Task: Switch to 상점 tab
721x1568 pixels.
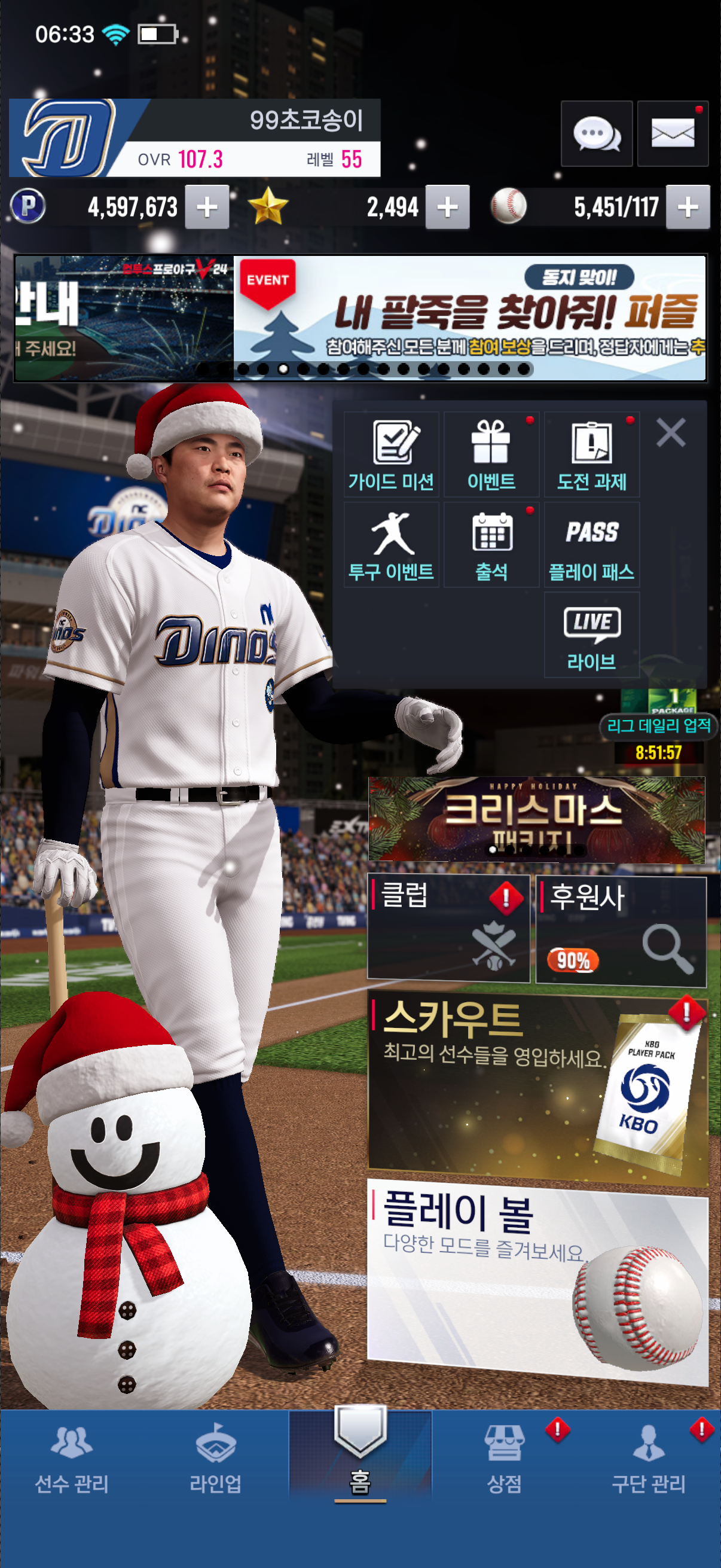Action: pyautogui.click(x=504, y=1460)
